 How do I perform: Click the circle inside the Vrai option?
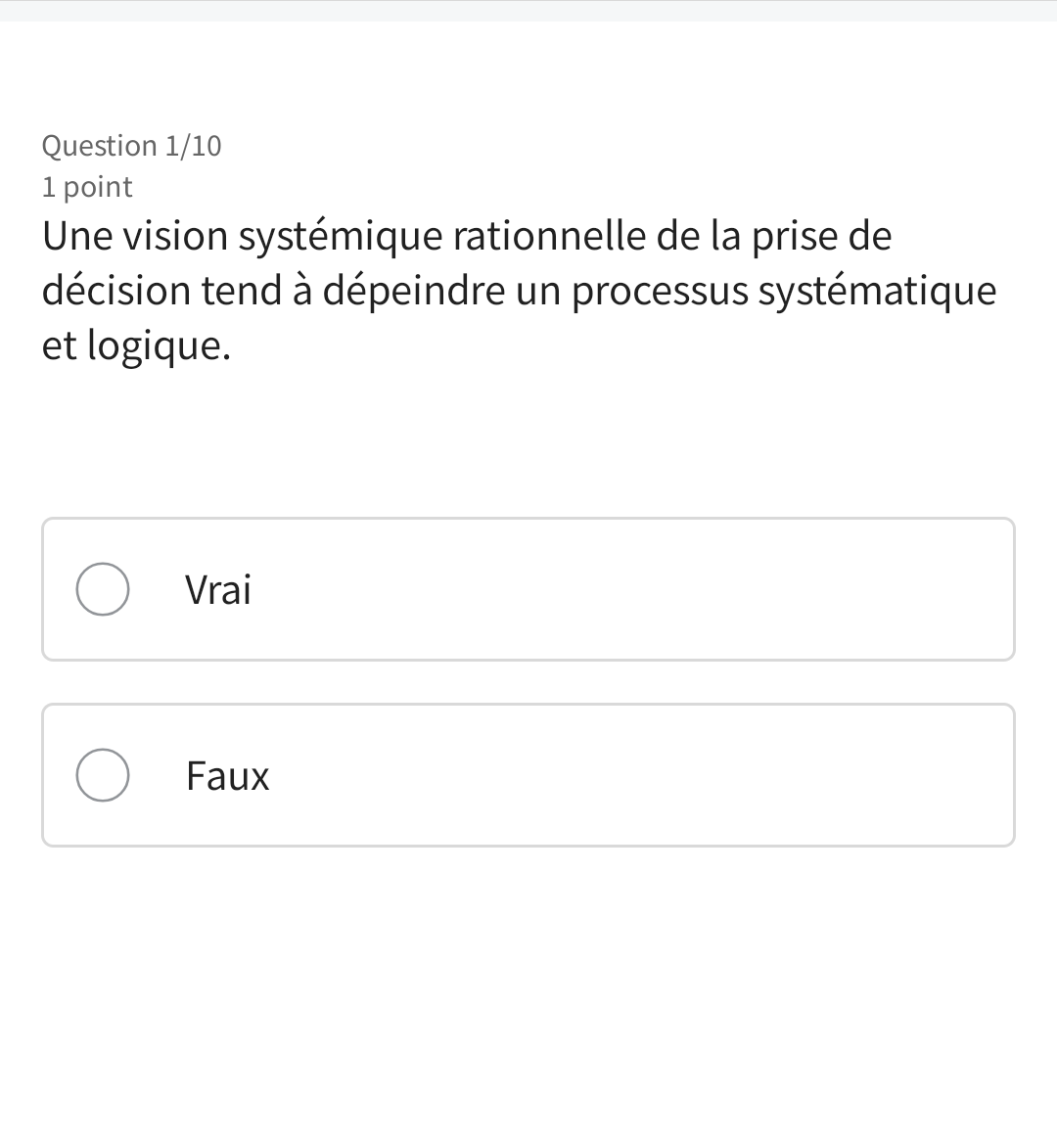point(102,589)
